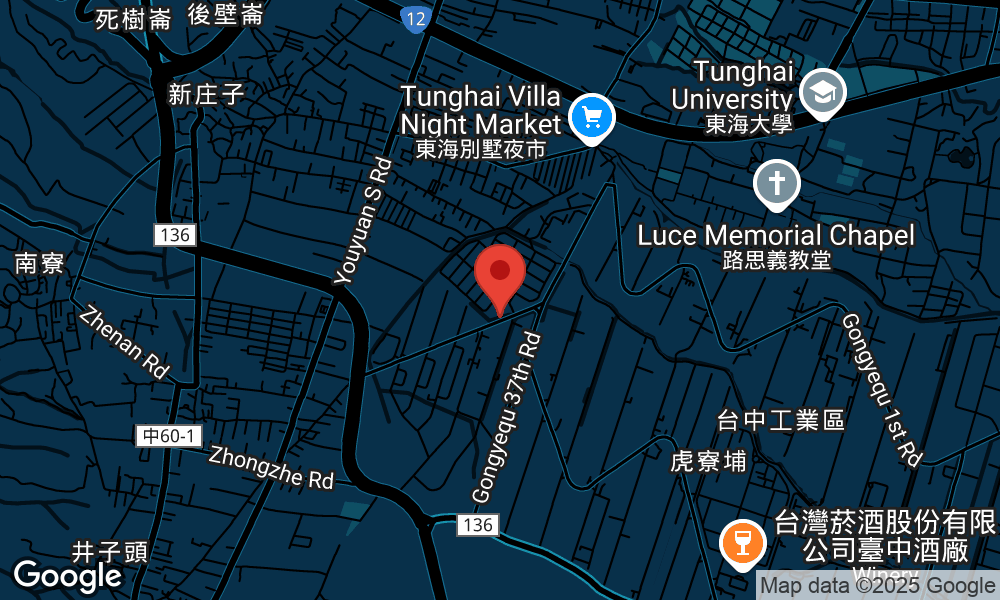Open the Luce Memorial Chapel marker
The width and height of the screenshot is (1000, 600).
777,184
